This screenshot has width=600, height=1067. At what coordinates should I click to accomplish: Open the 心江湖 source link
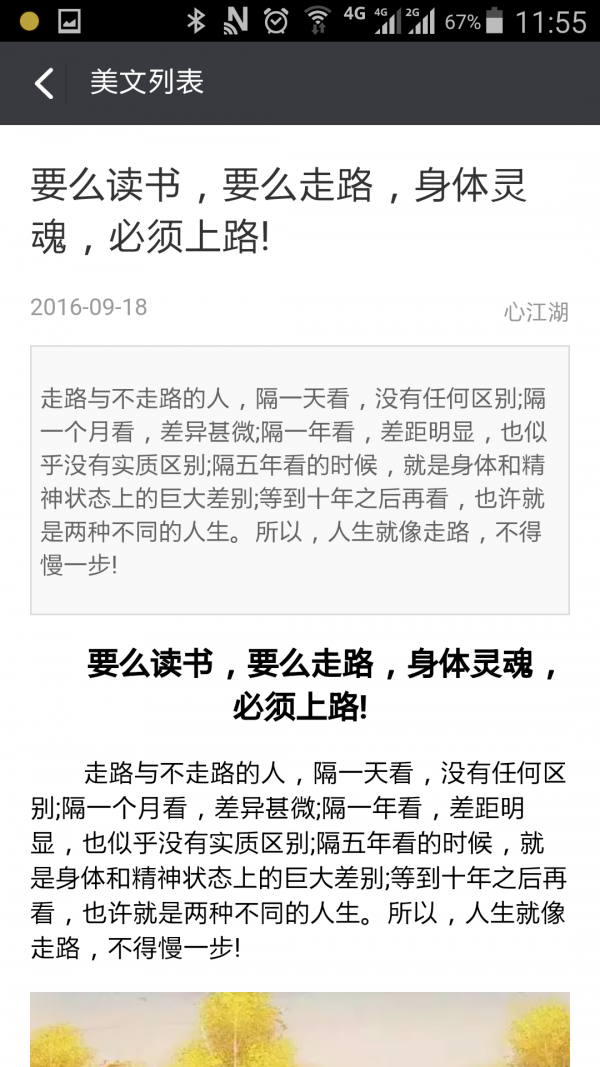click(x=536, y=312)
